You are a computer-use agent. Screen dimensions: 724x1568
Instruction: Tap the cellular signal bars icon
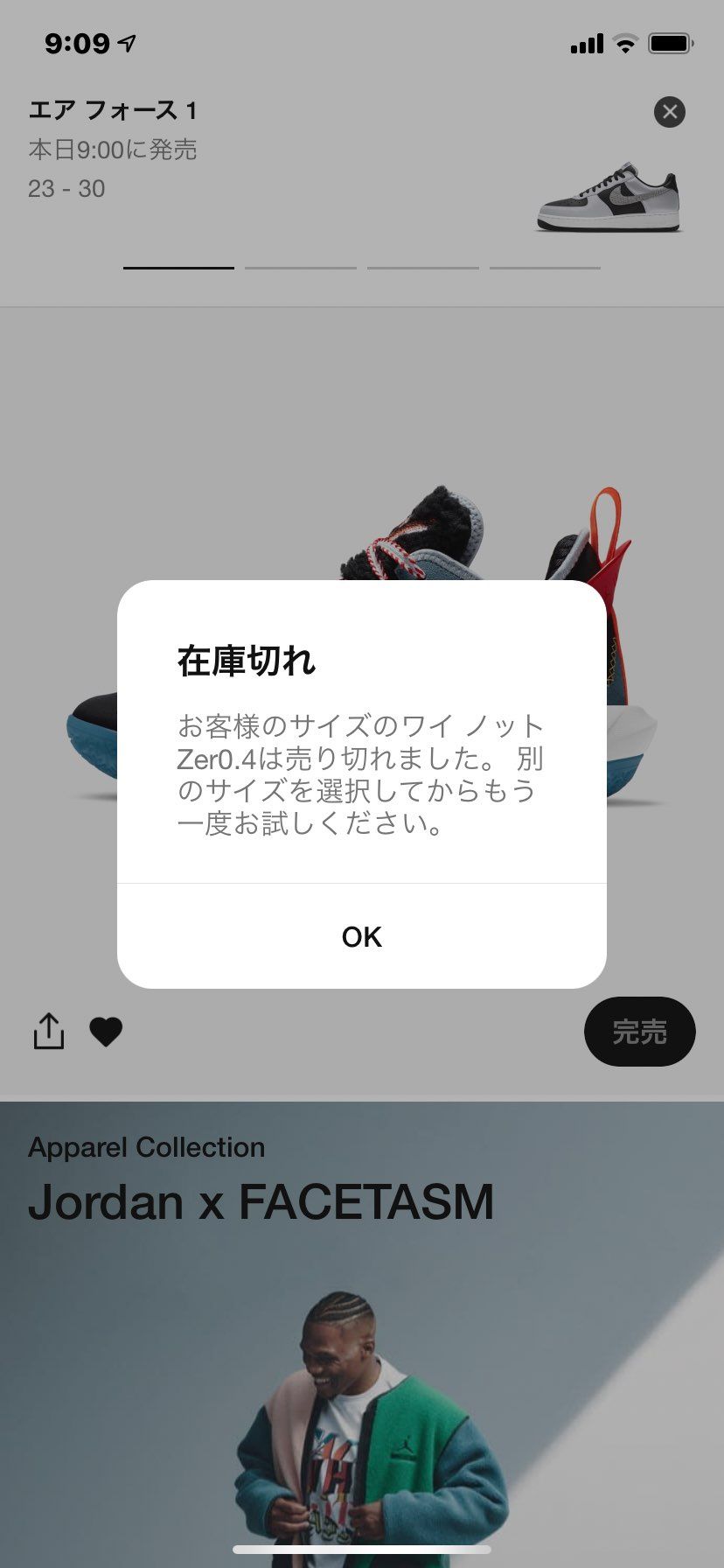click(x=588, y=42)
